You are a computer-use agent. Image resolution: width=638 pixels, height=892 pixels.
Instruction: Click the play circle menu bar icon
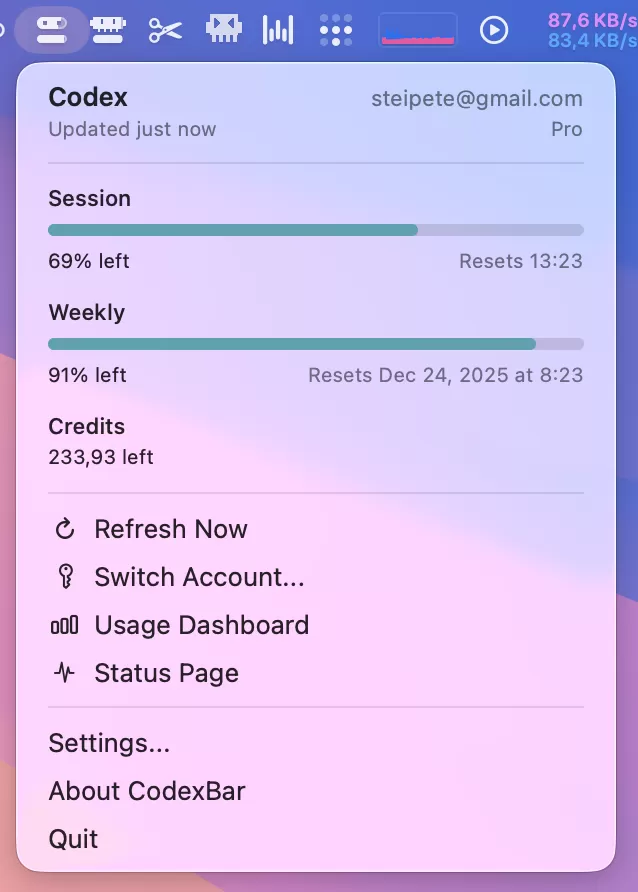[x=494, y=30]
